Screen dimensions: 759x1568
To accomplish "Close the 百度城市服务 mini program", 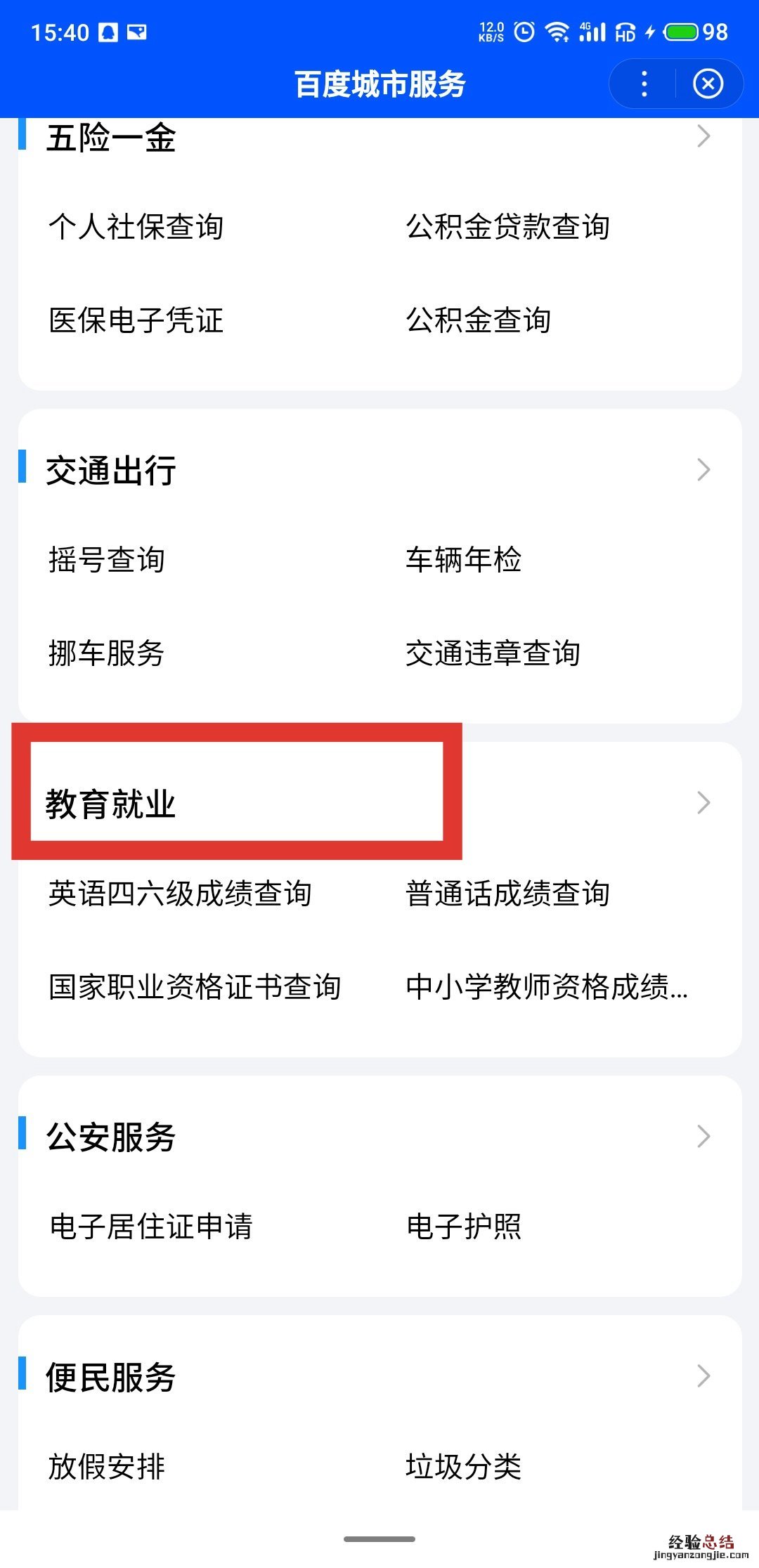I will pos(708,84).
